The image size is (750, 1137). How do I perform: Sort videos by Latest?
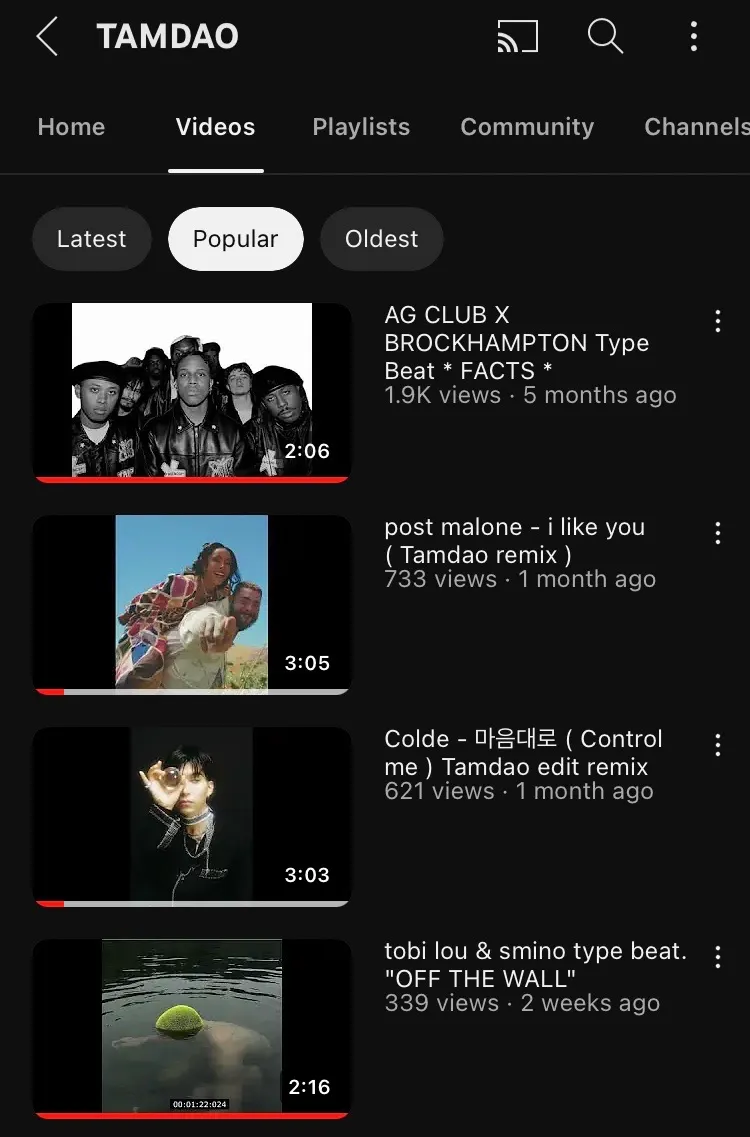(91, 239)
